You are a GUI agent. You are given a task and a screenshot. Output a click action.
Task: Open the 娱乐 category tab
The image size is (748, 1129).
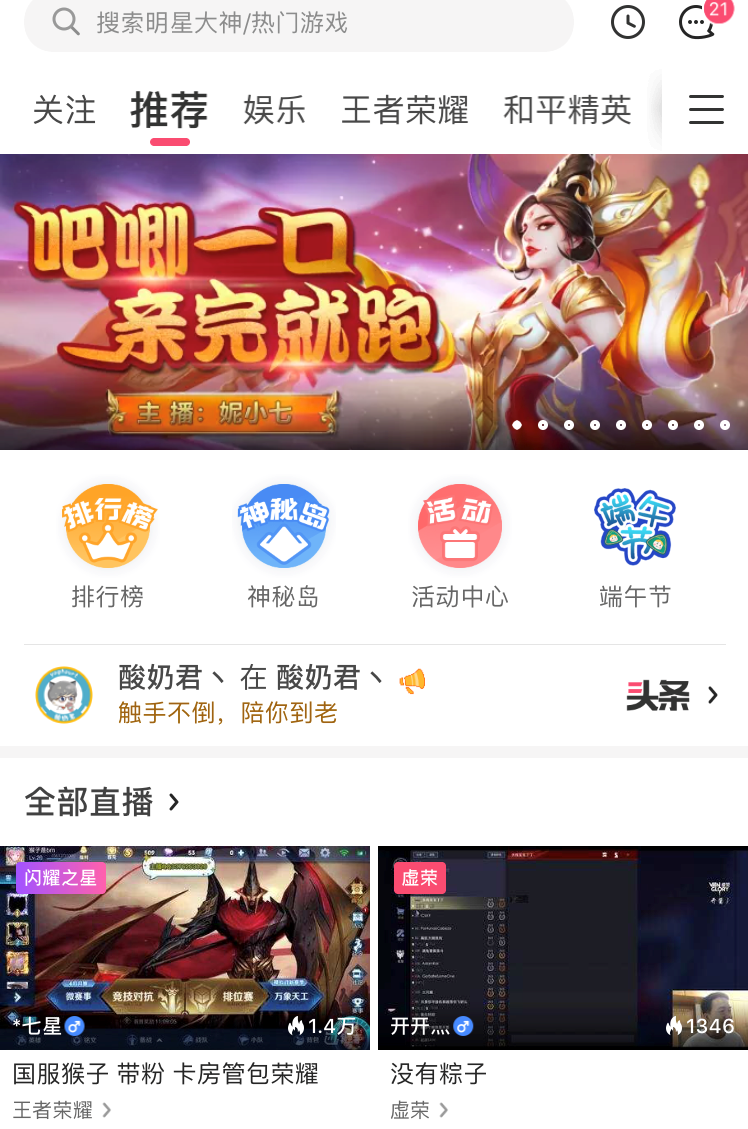[x=275, y=111]
